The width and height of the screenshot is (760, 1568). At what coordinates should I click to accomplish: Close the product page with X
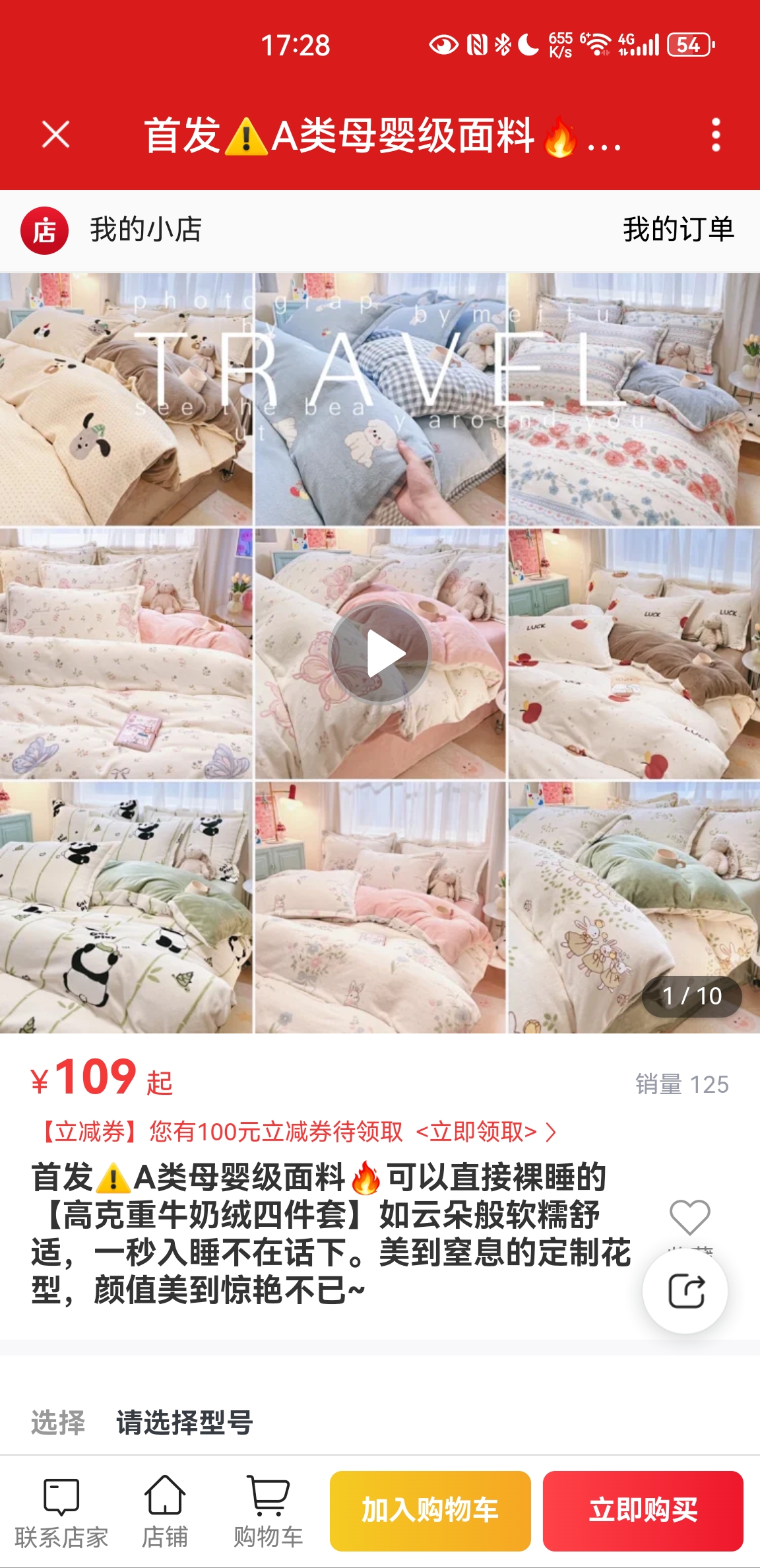55,135
